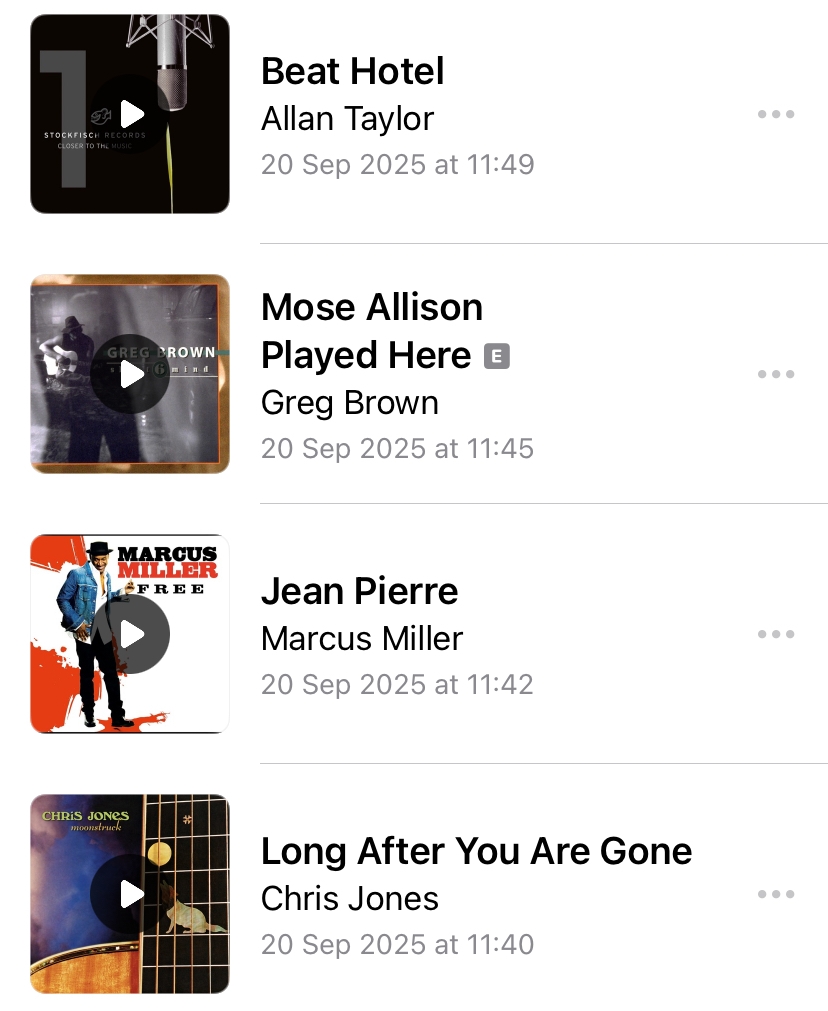
Task: Play Long After You Are Gone
Action: (131, 894)
